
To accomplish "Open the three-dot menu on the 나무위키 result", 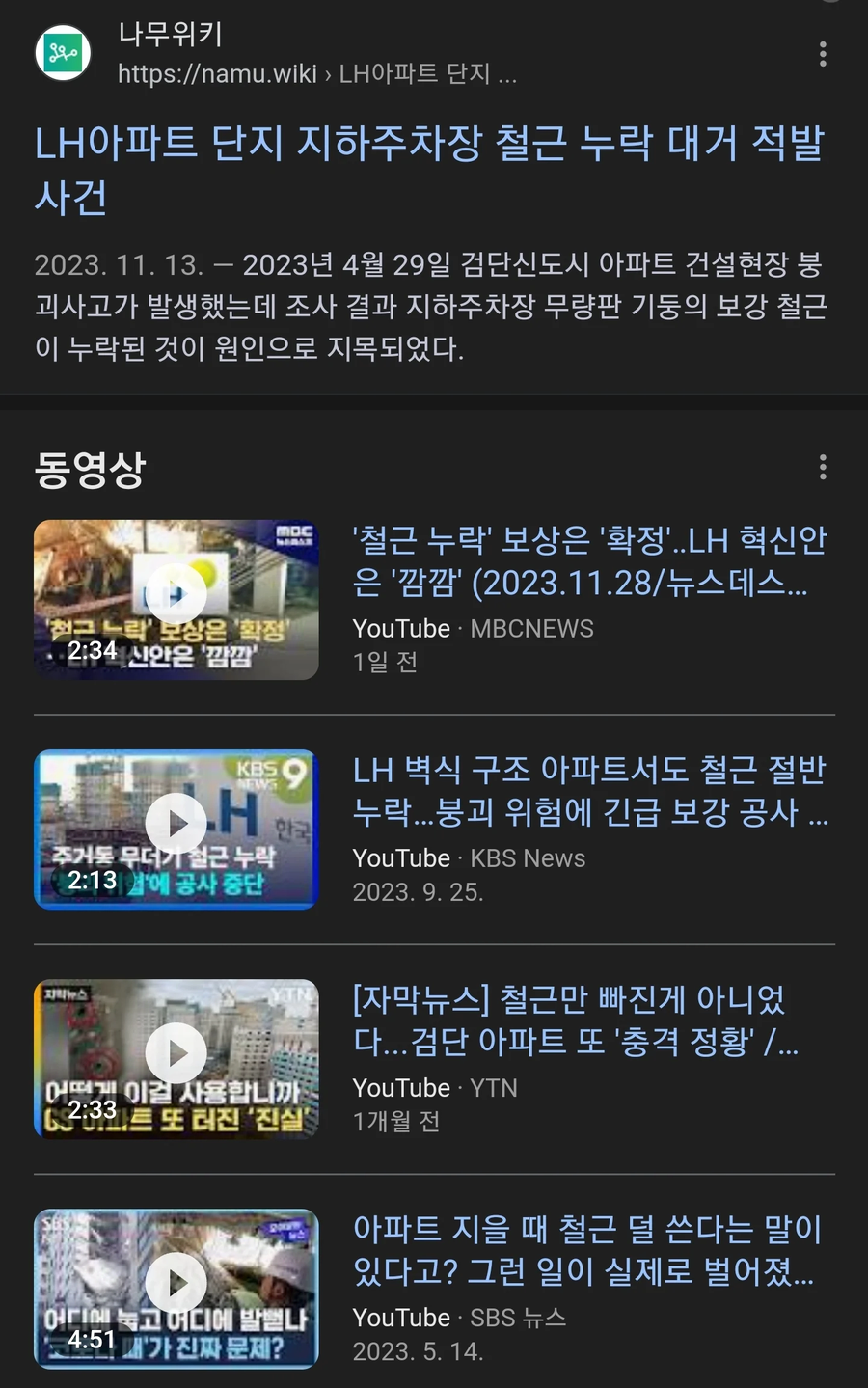I will click(x=822, y=55).
